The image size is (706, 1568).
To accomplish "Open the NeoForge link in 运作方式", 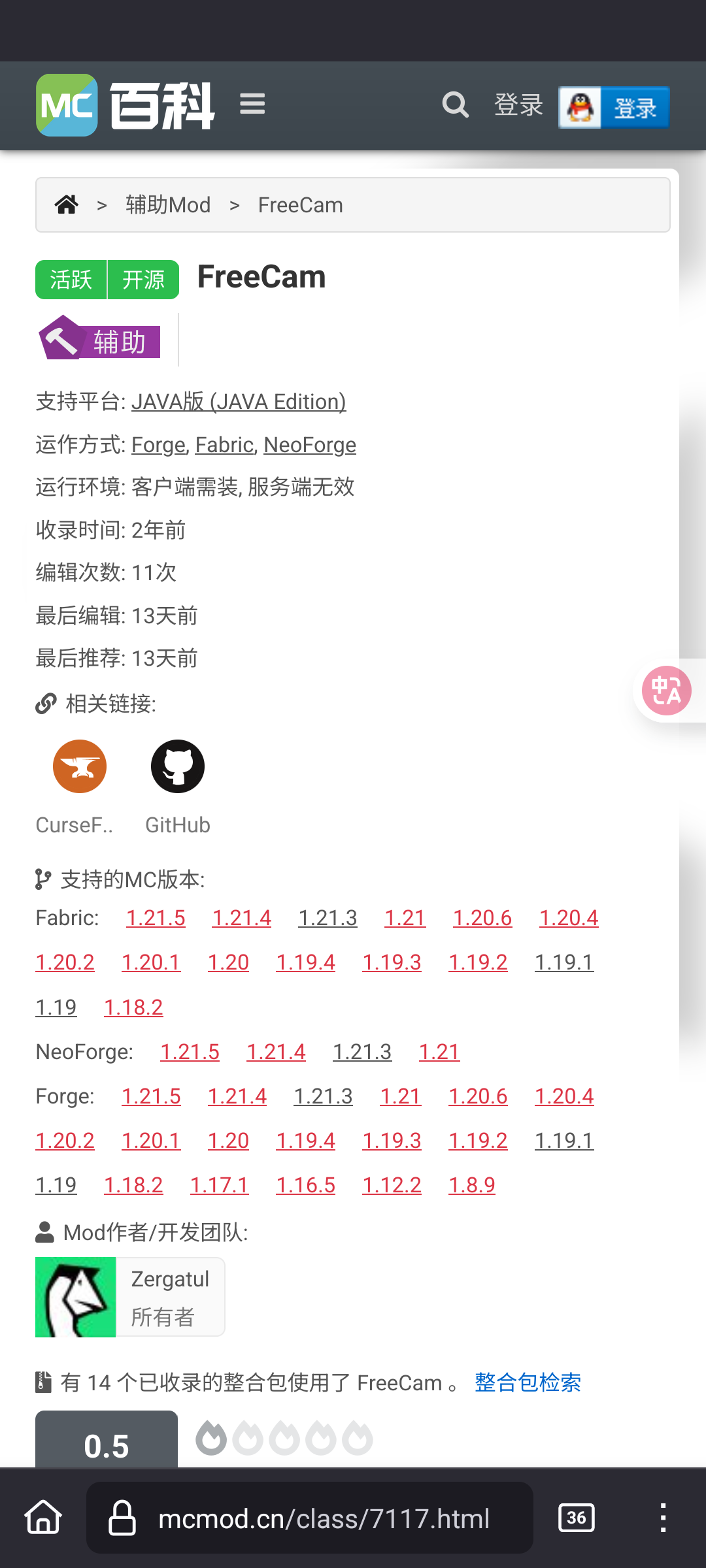I will coord(310,445).
